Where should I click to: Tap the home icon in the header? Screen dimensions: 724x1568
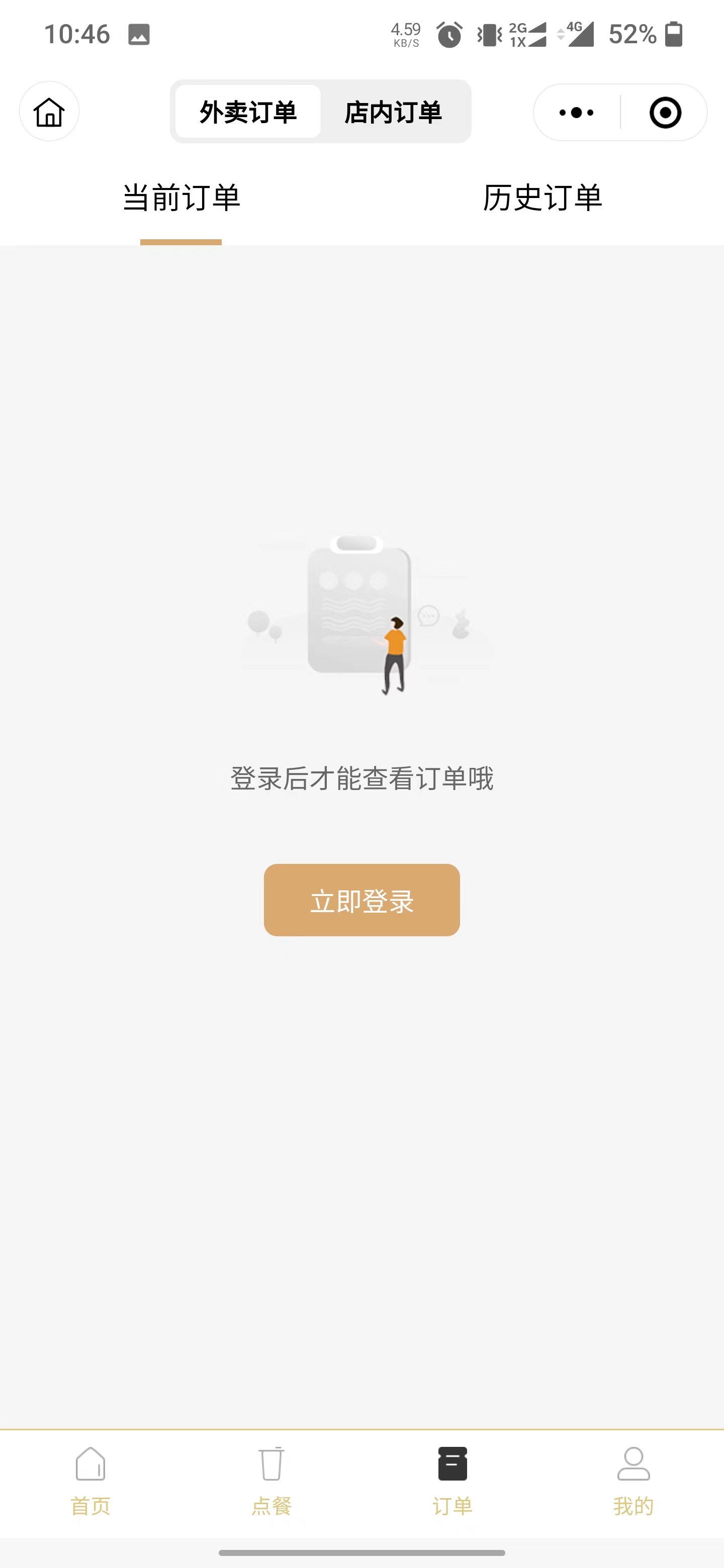49,112
